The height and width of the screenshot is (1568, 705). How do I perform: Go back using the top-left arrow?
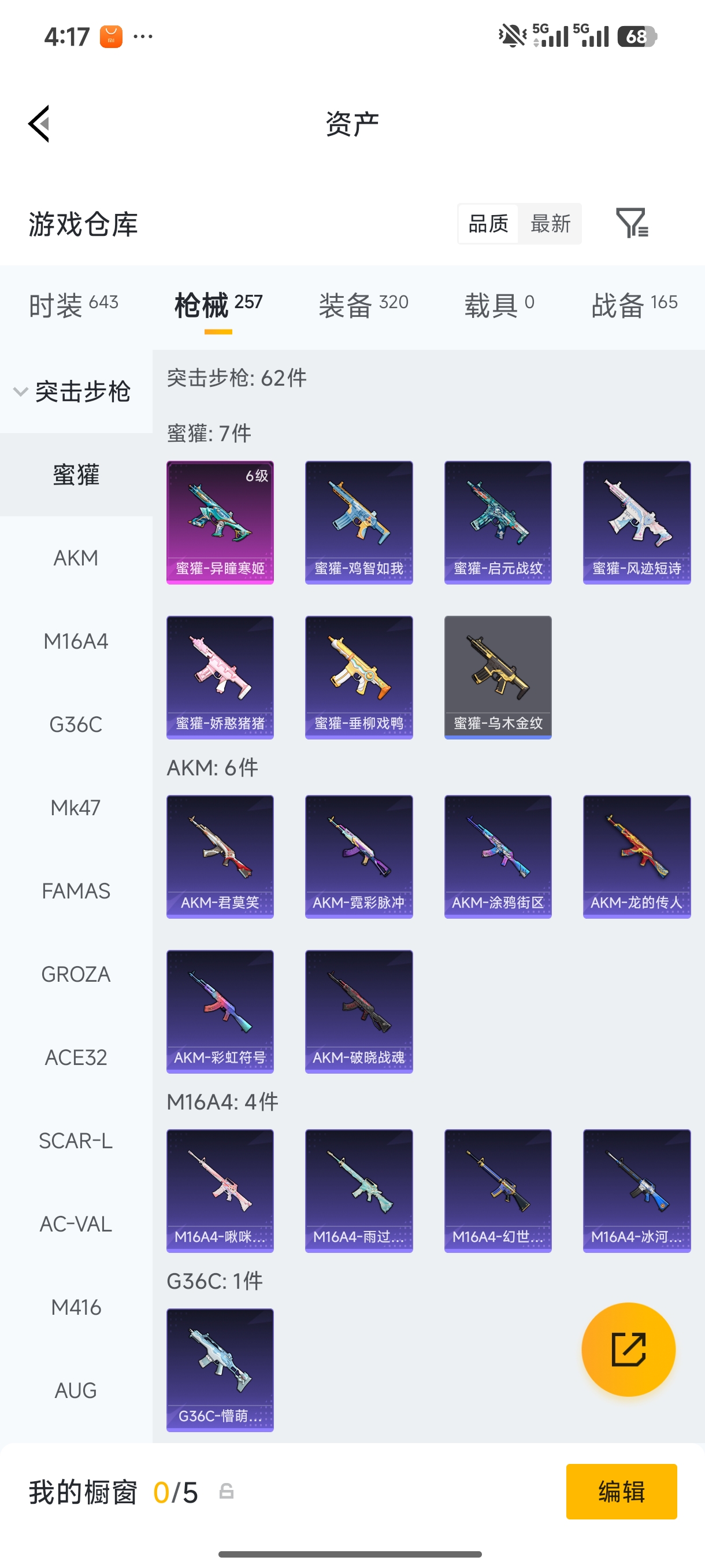(x=39, y=124)
